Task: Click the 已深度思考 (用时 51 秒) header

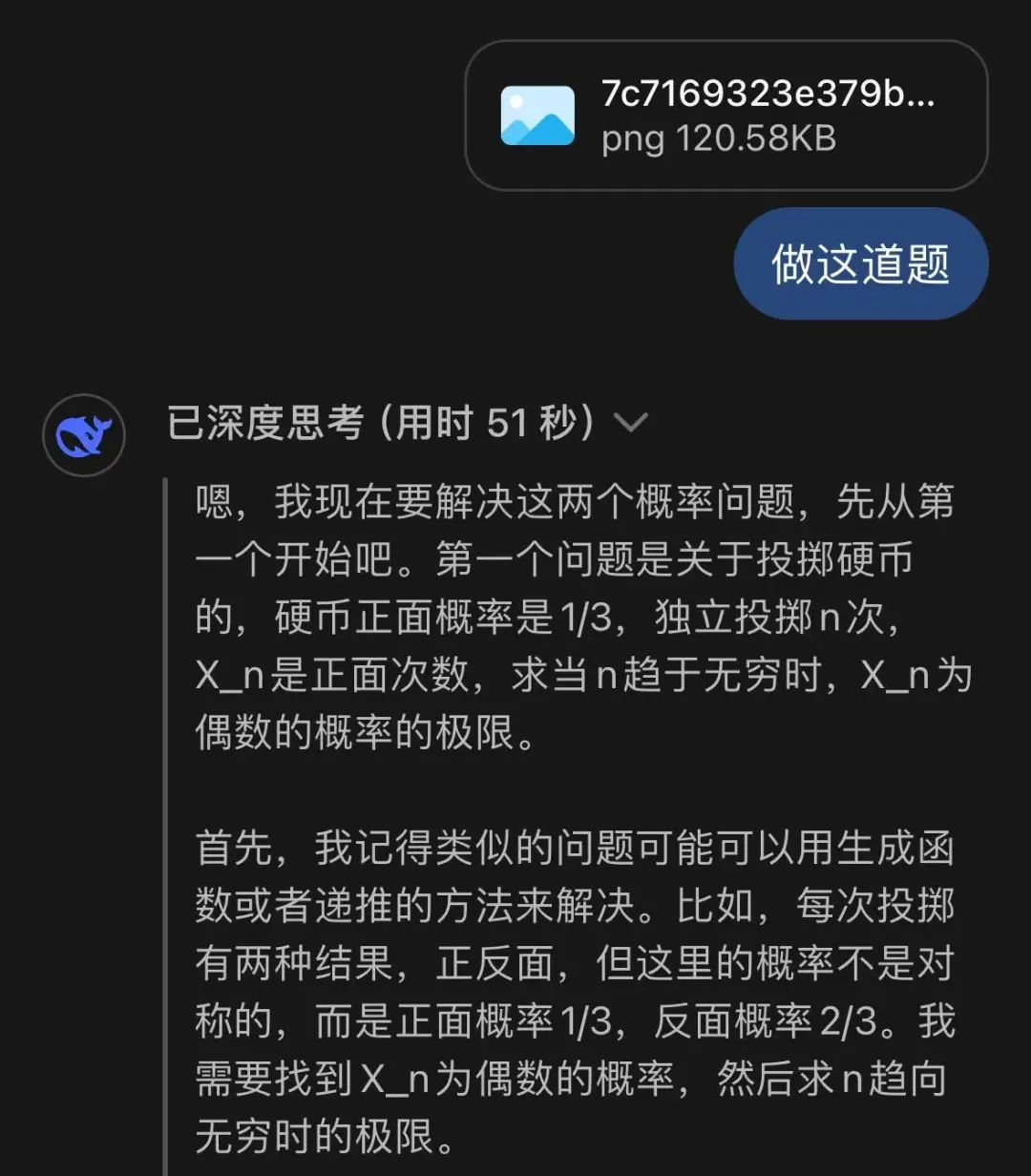Action: coord(380,420)
